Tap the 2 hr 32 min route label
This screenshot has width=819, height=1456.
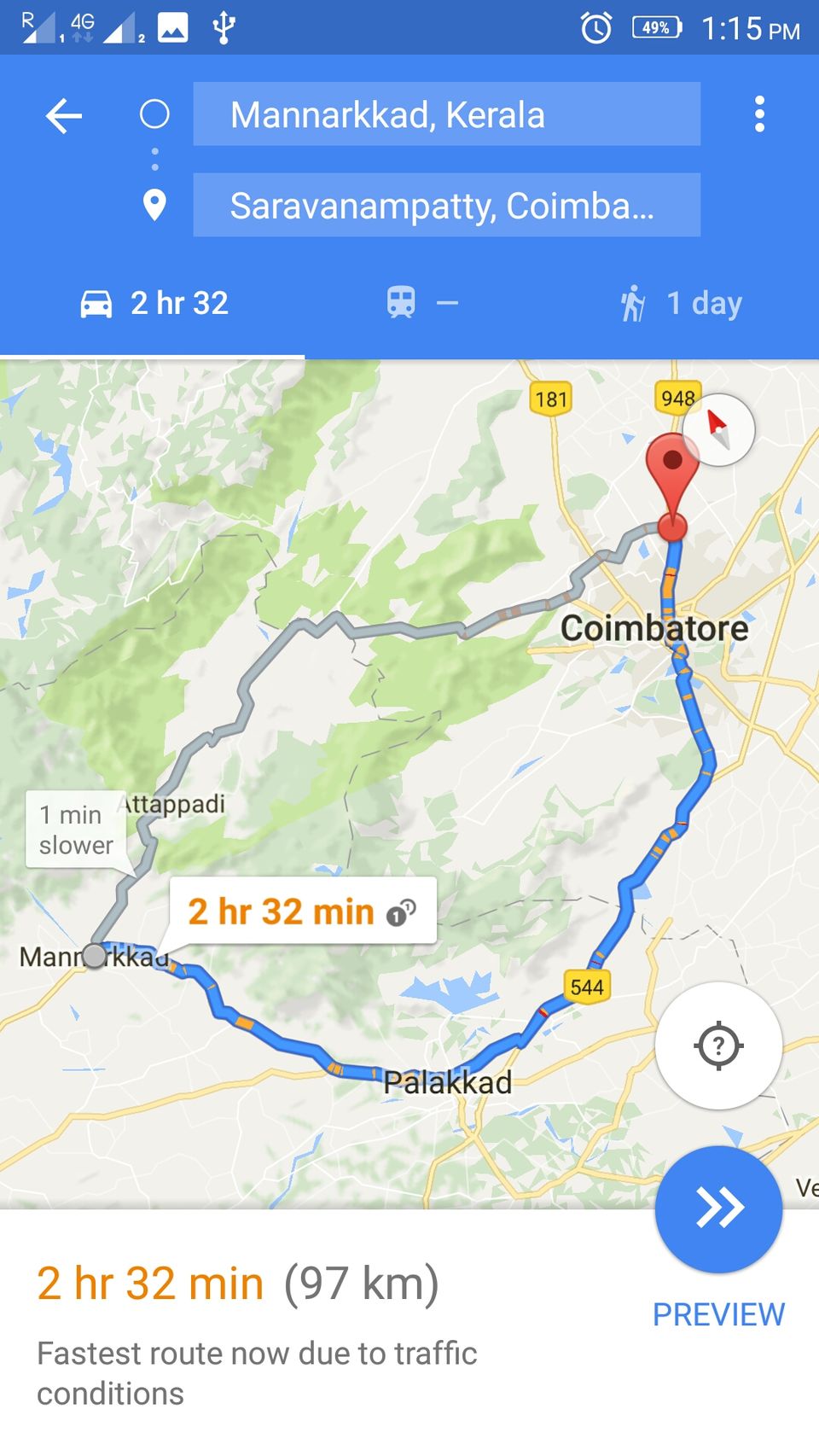click(302, 911)
